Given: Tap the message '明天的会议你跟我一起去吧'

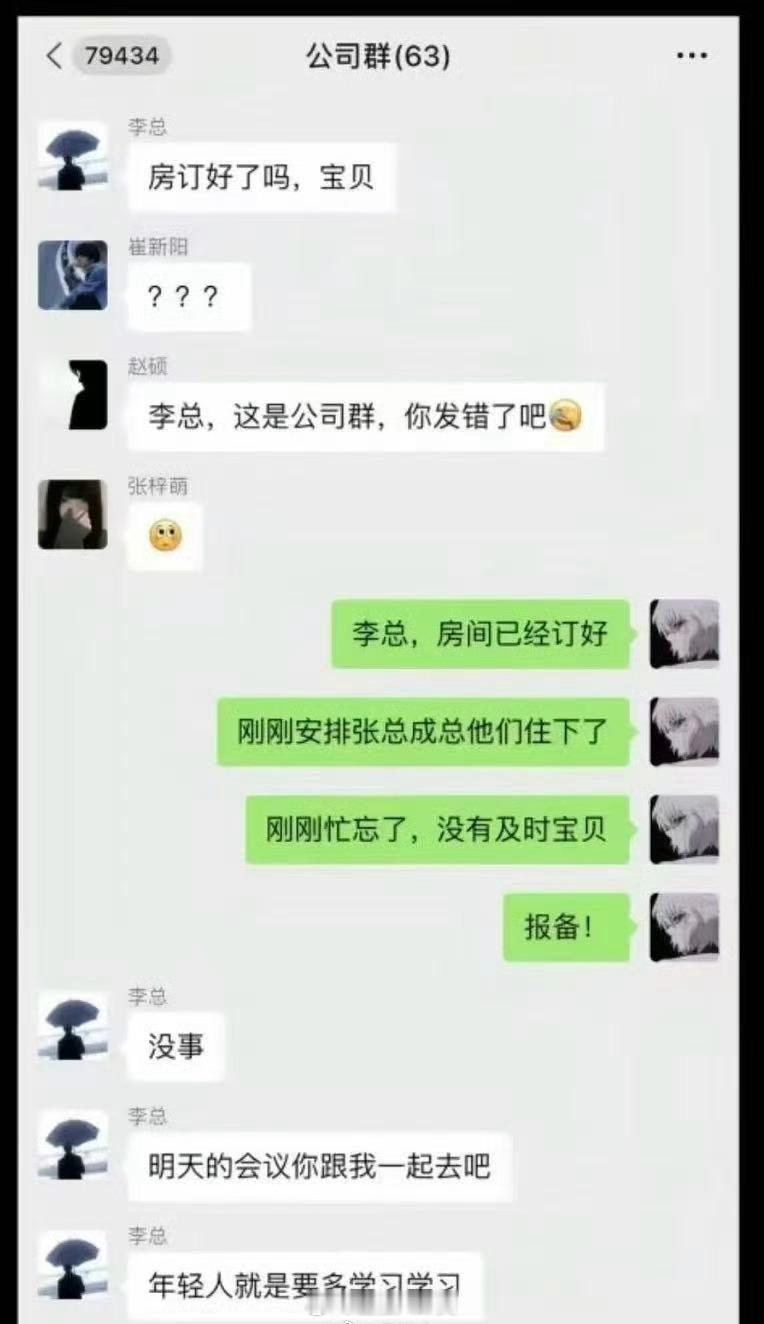Looking at the screenshot, I should (x=318, y=1166).
